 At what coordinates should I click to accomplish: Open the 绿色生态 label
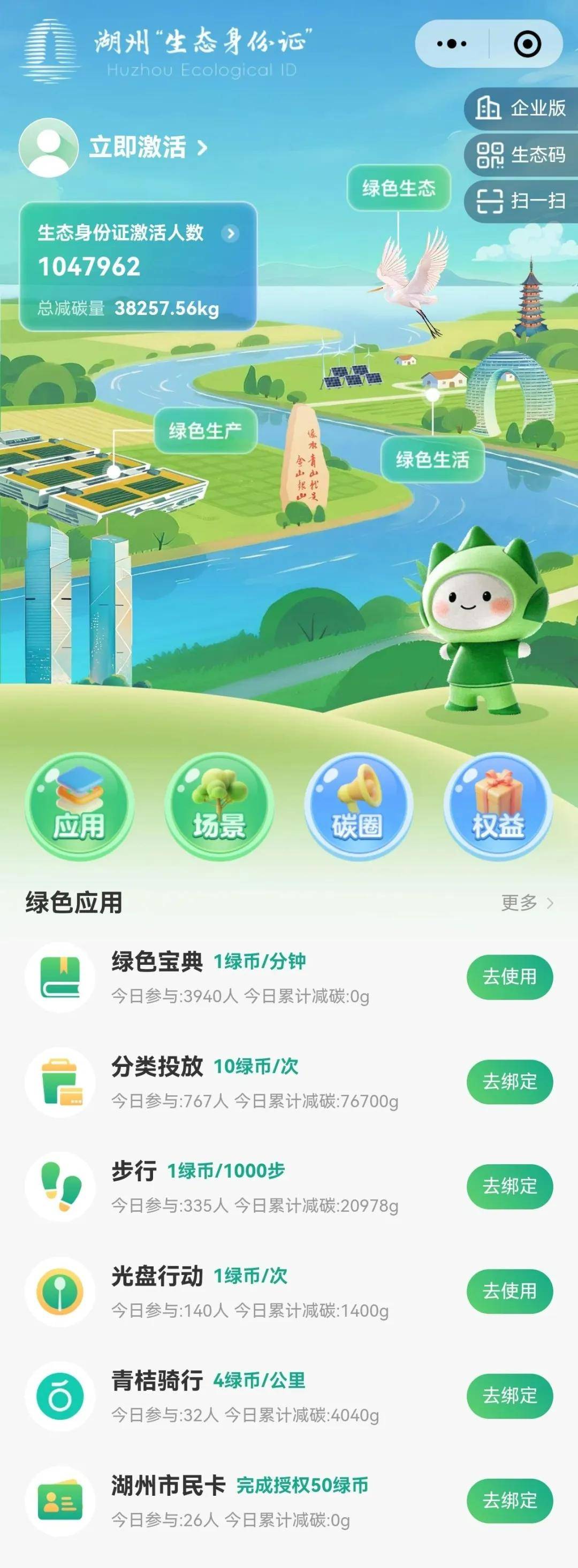(399, 188)
